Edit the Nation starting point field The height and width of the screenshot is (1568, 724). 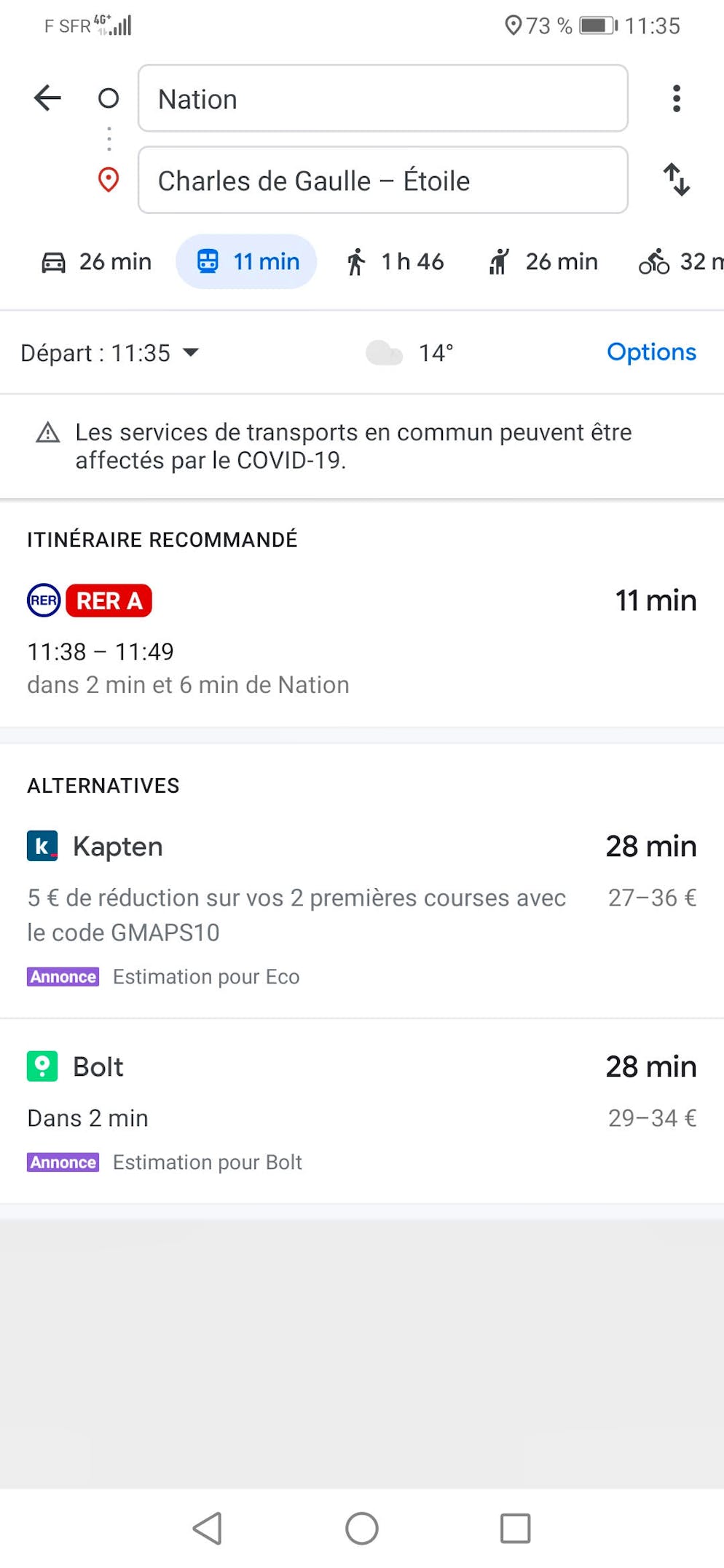383,98
